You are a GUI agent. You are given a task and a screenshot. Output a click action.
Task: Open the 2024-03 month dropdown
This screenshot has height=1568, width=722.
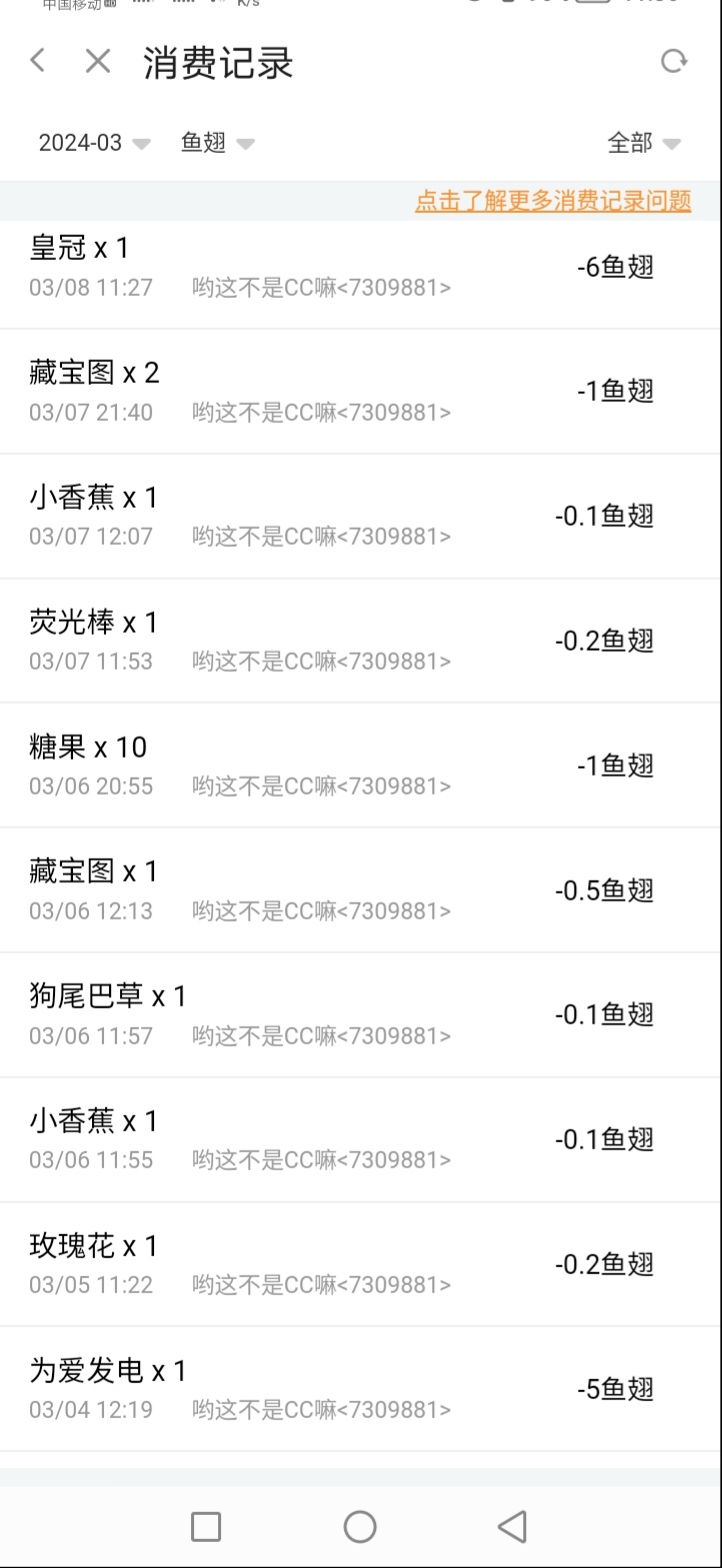pos(94,143)
